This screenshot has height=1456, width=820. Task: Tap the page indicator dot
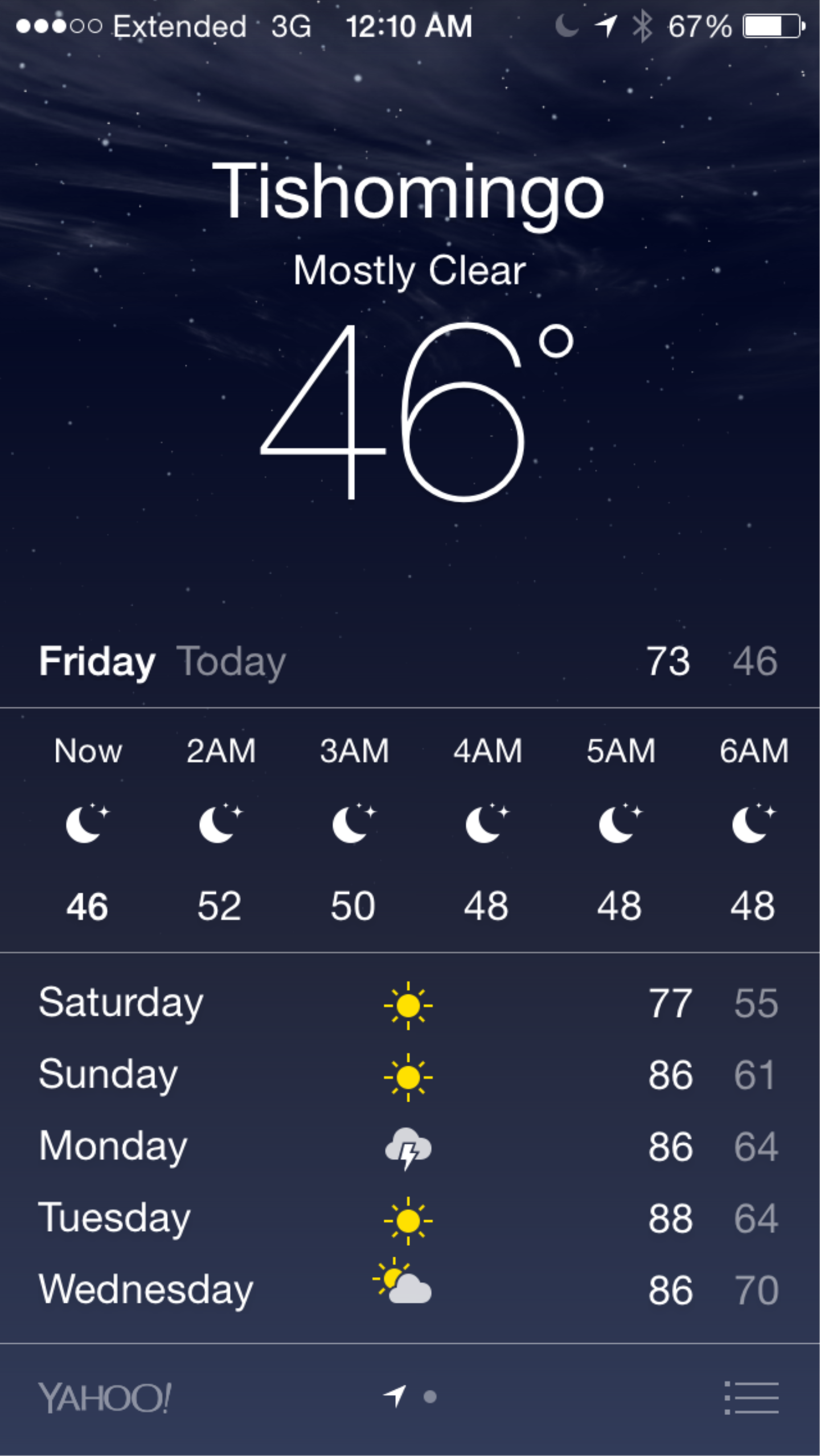[x=430, y=1397]
